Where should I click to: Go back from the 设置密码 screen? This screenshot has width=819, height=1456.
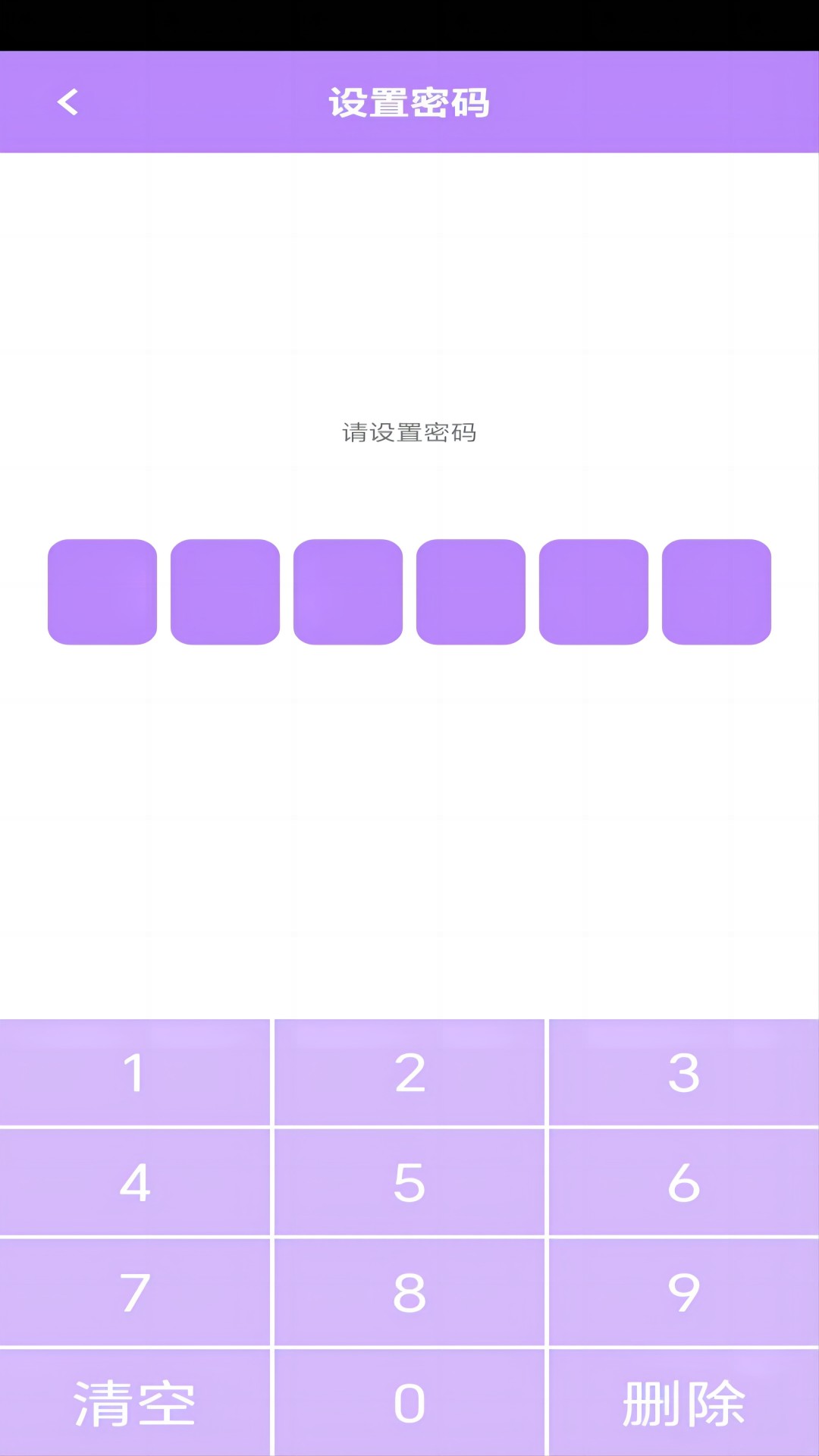(68, 102)
